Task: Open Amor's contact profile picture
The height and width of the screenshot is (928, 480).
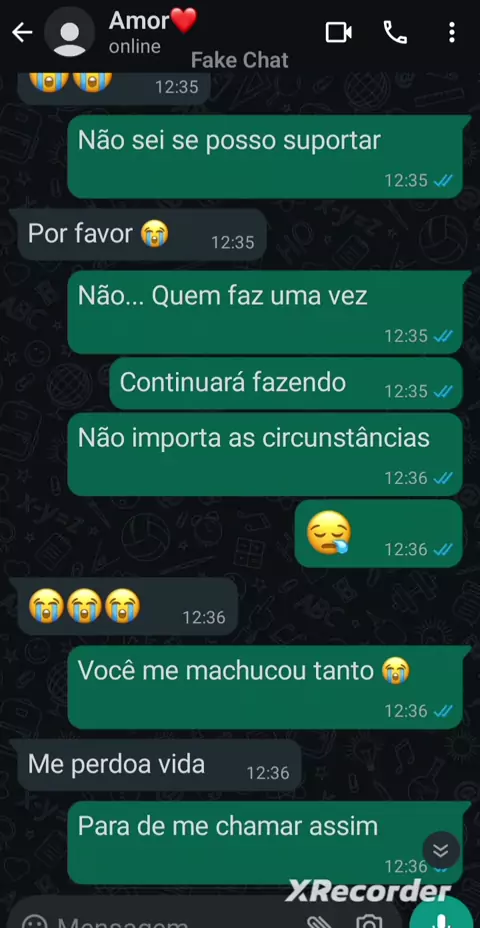Action: click(x=69, y=33)
